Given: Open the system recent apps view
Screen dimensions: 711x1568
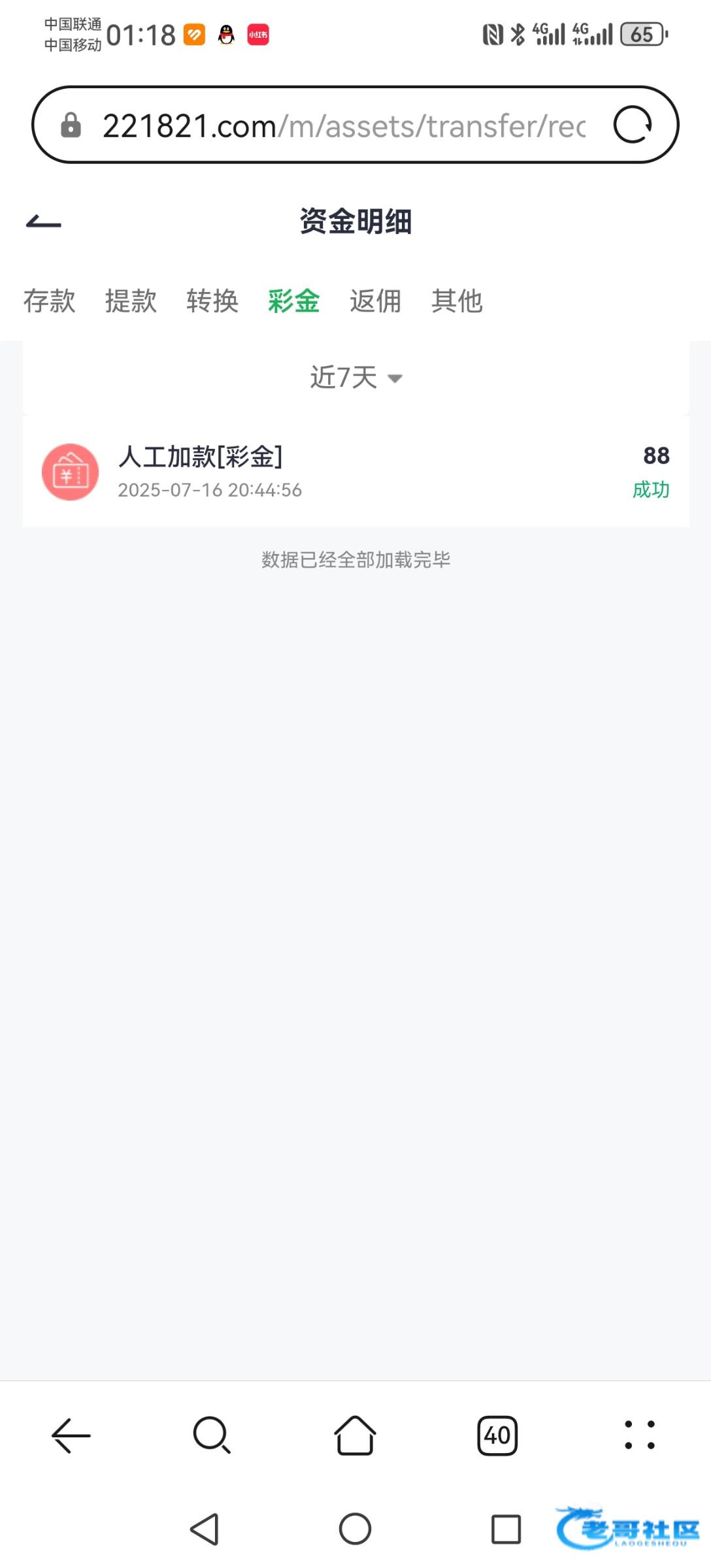Looking at the screenshot, I should click(x=506, y=1529).
